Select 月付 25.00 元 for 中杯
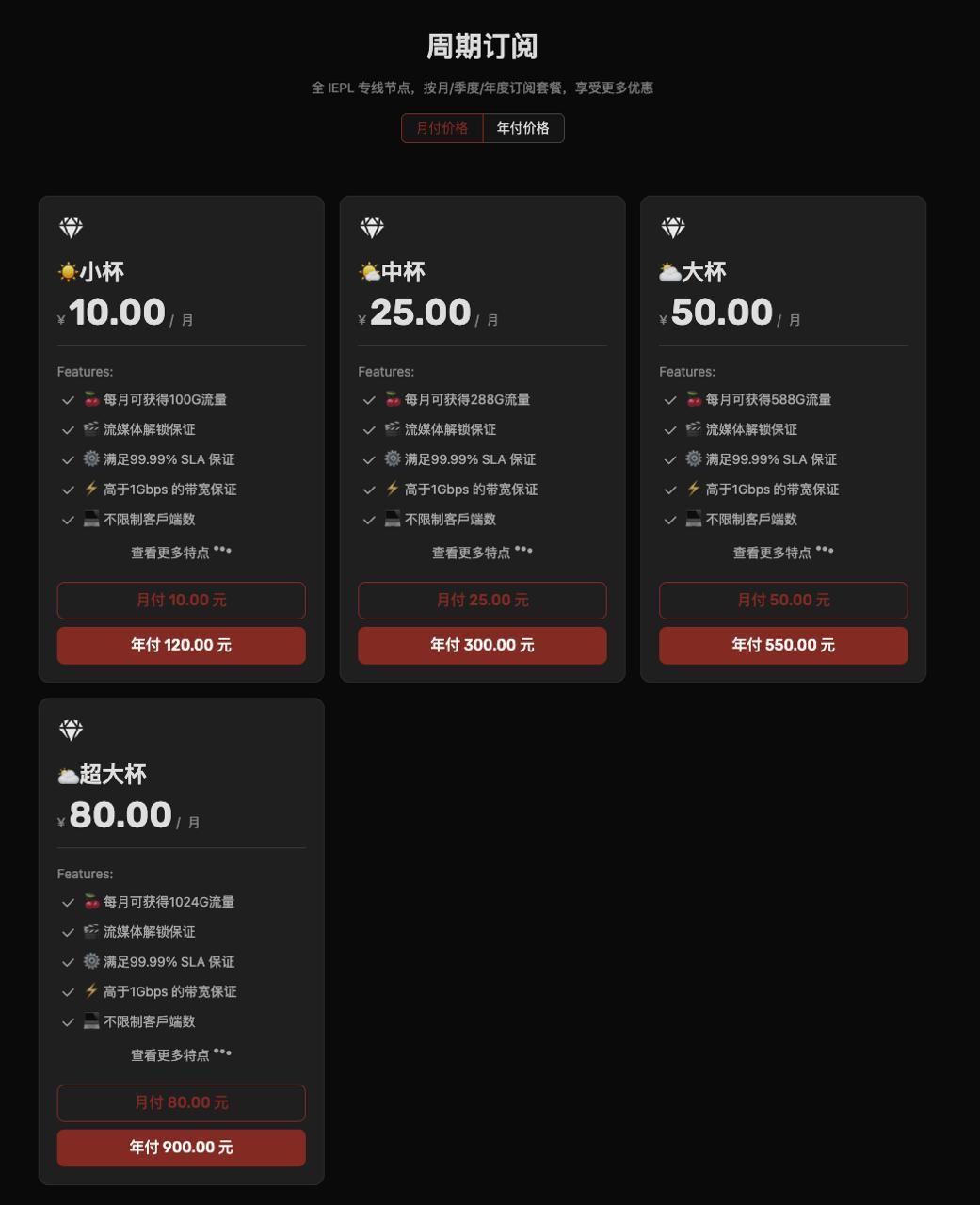Image resolution: width=980 pixels, height=1205 pixels. [x=482, y=601]
